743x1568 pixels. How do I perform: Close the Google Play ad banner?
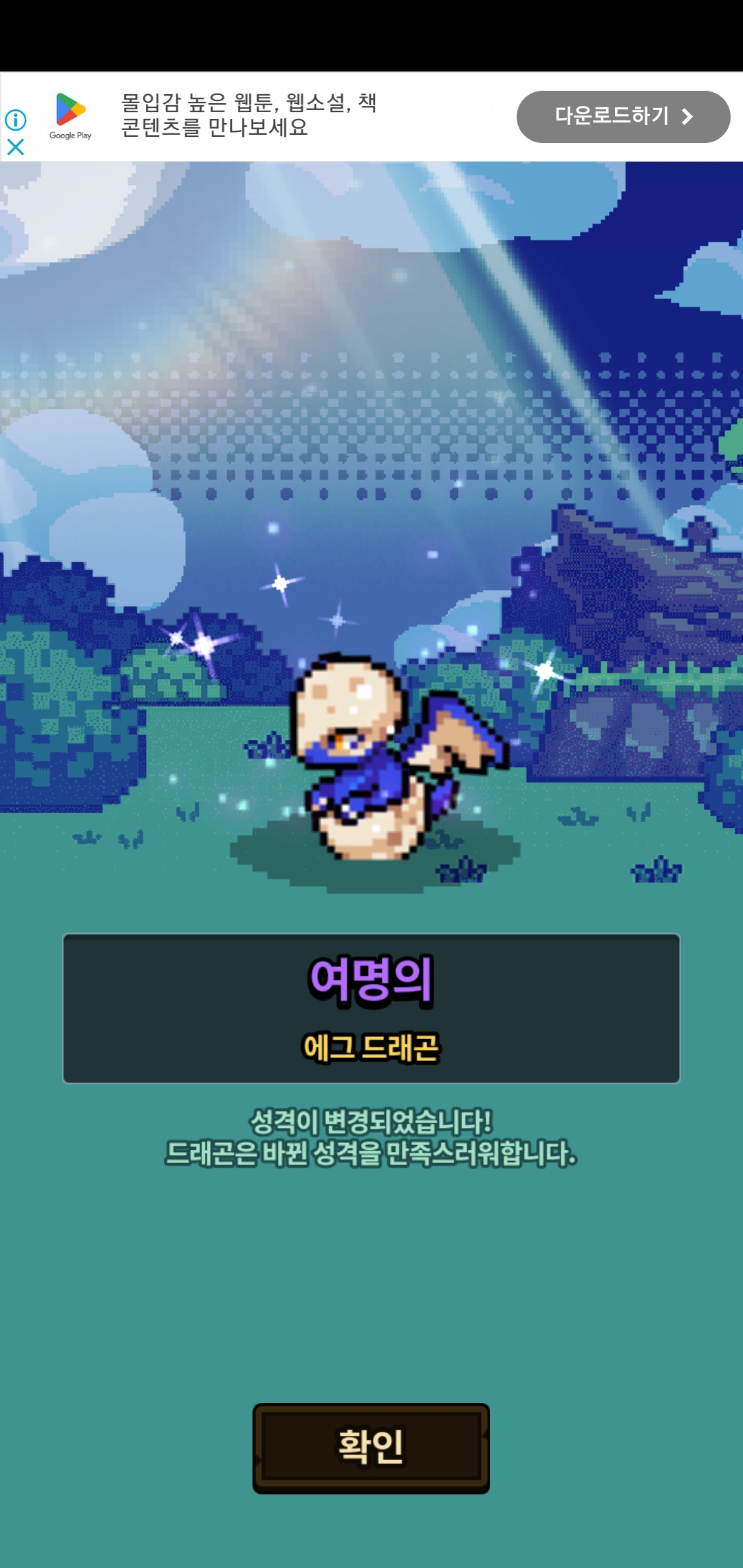tap(15, 147)
